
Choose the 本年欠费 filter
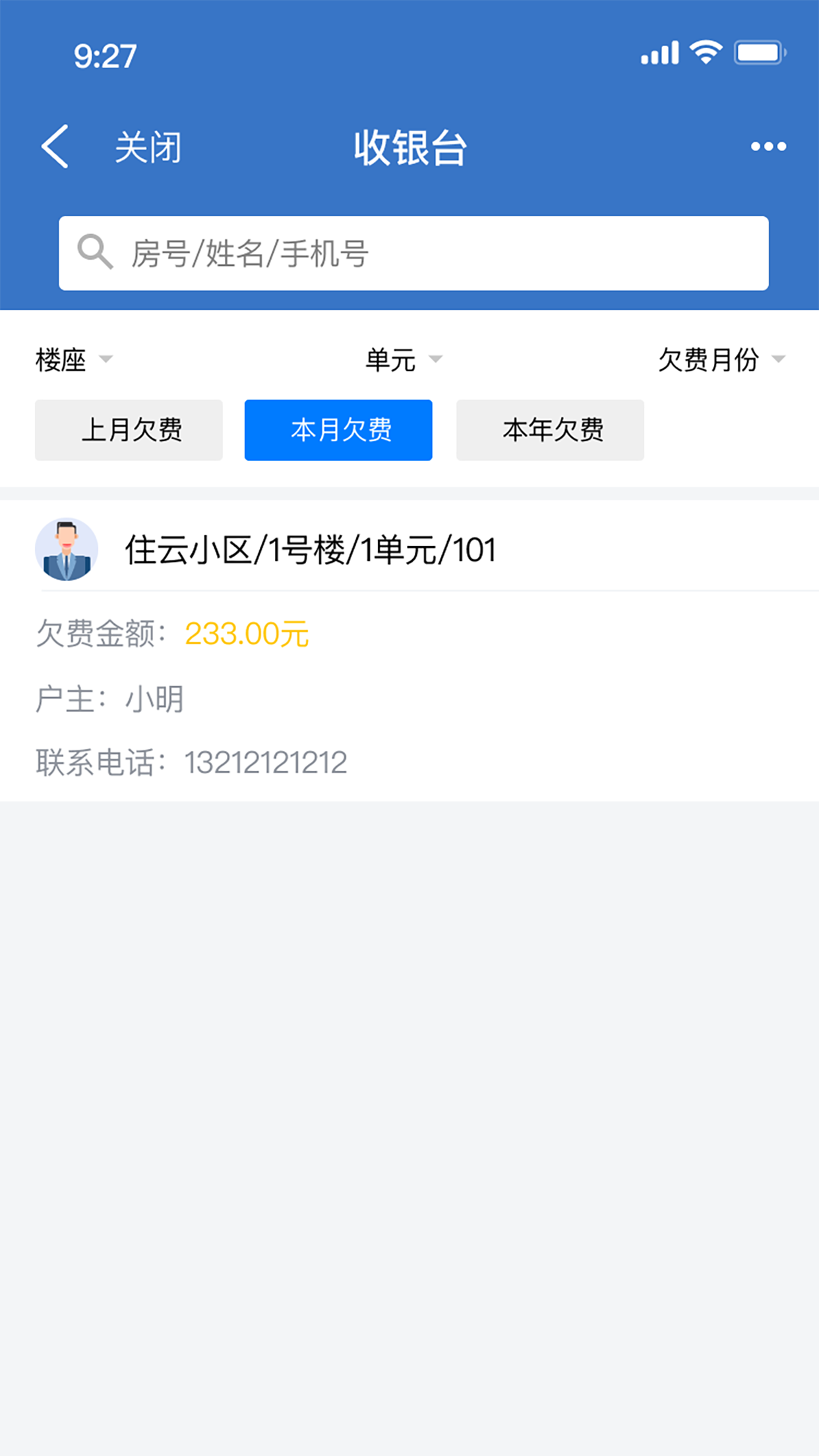[550, 430]
